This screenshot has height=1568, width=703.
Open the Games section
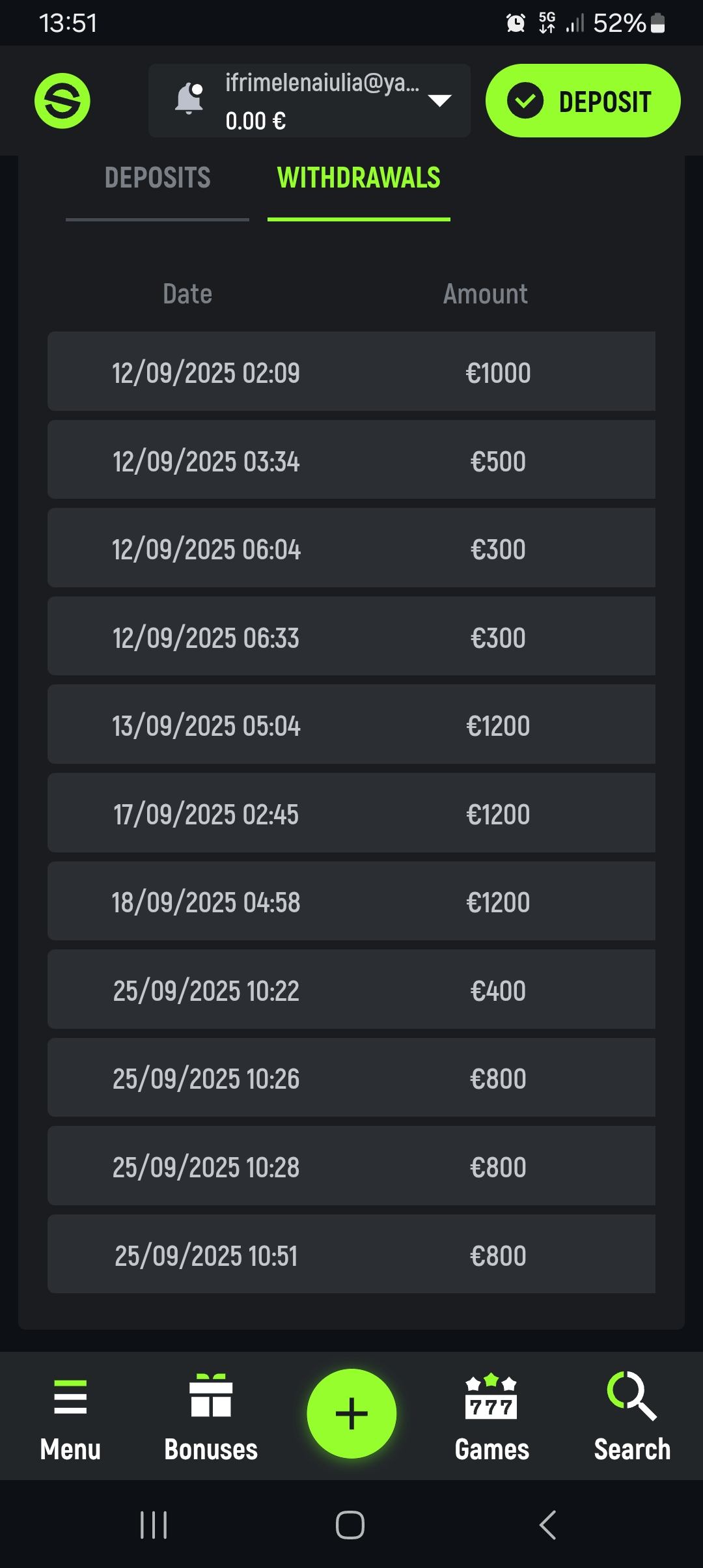point(492,1414)
